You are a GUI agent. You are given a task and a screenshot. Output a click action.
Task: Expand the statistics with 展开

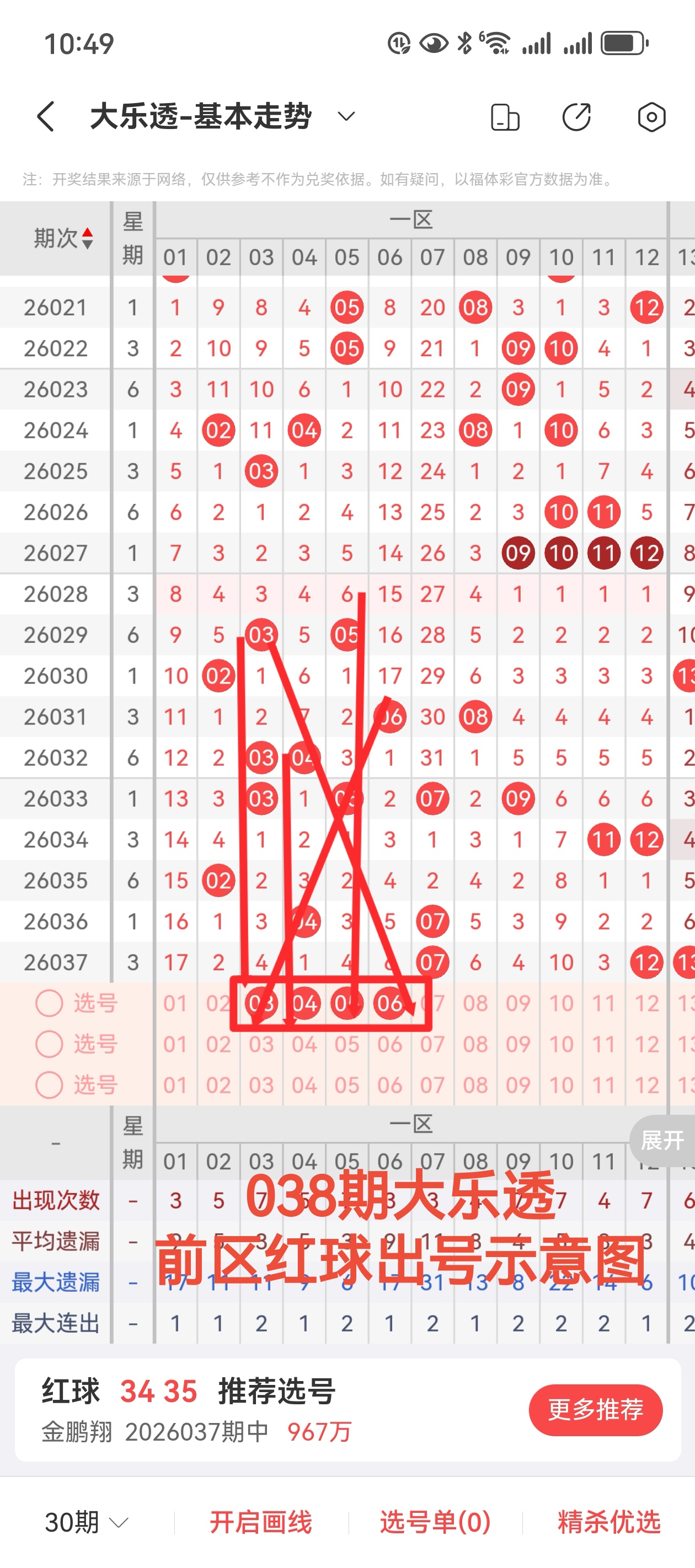[x=662, y=1140]
